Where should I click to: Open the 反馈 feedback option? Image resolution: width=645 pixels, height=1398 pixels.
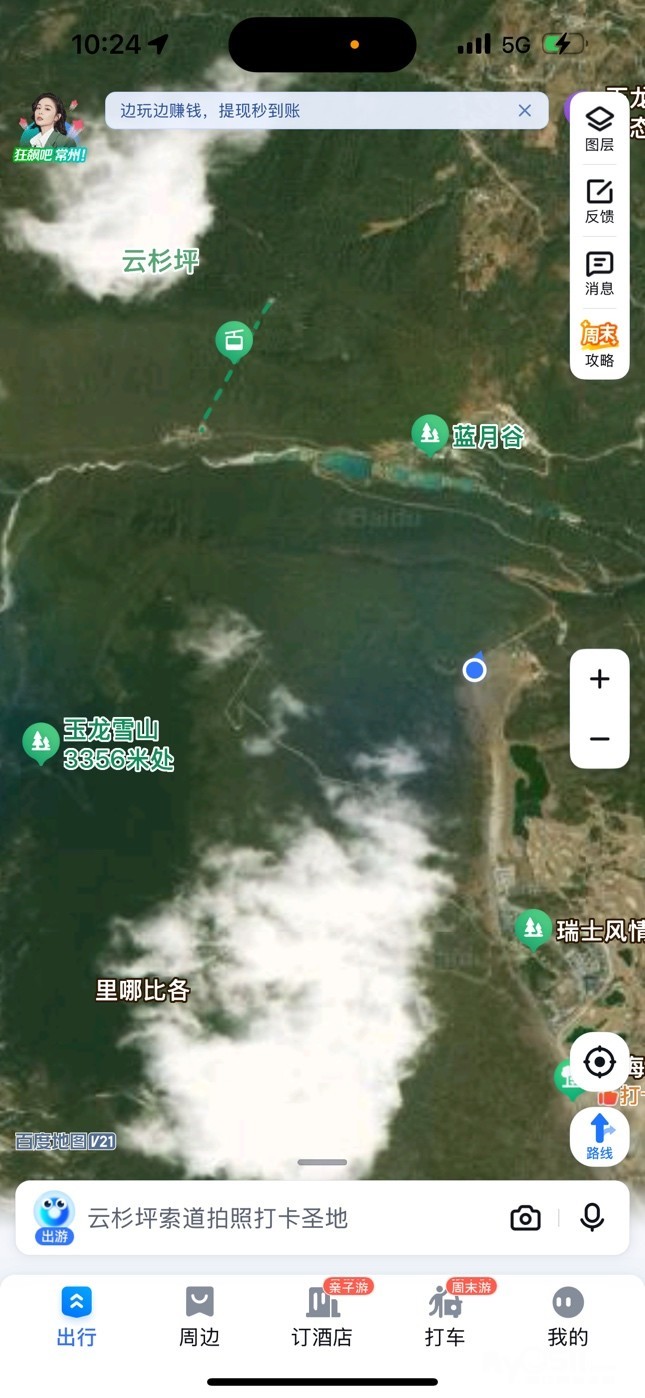coord(599,201)
